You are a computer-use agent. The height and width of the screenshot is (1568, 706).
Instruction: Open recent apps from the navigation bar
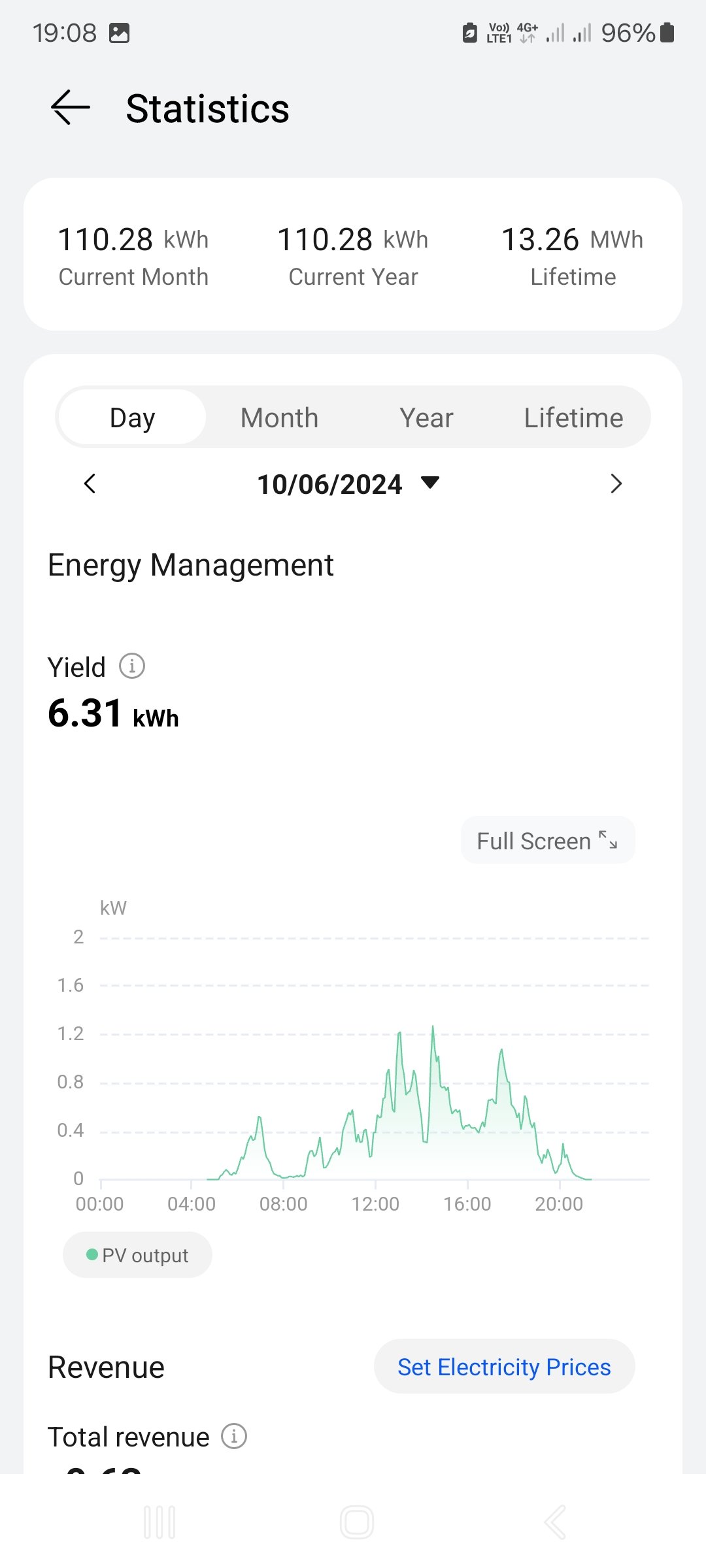[x=160, y=1522]
